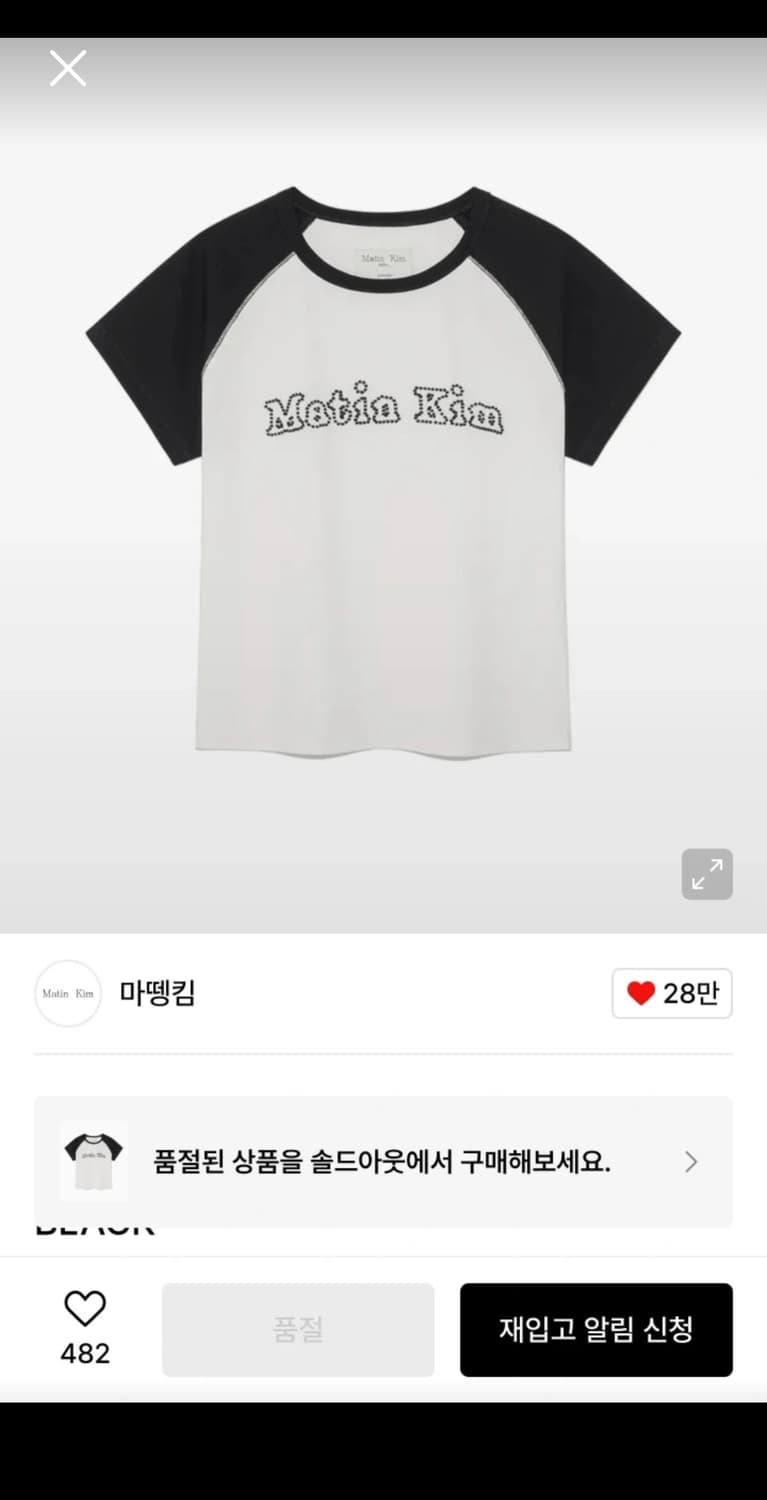The height and width of the screenshot is (1500, 767).
Task: Tap the right arrow on the sold-out notice
Action: click(x=690, y=1161)
